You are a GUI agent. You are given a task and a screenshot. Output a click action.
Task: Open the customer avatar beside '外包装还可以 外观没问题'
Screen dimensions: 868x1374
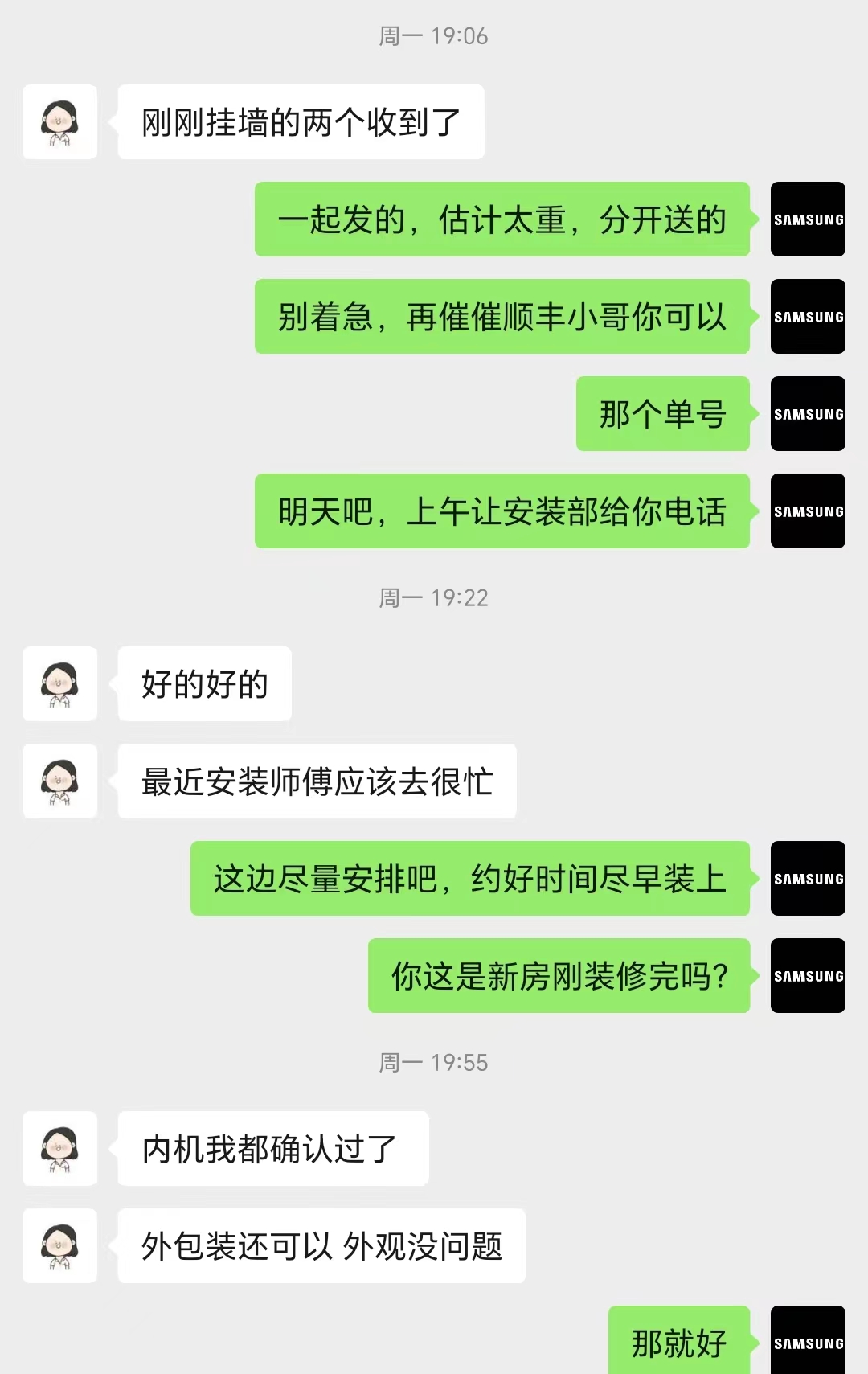click(x=59, y=1245)
